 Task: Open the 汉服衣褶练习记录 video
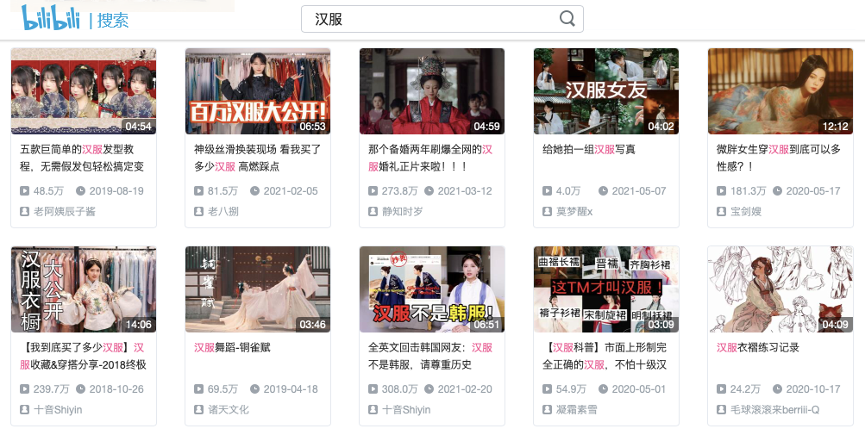(x=779, y=289)
